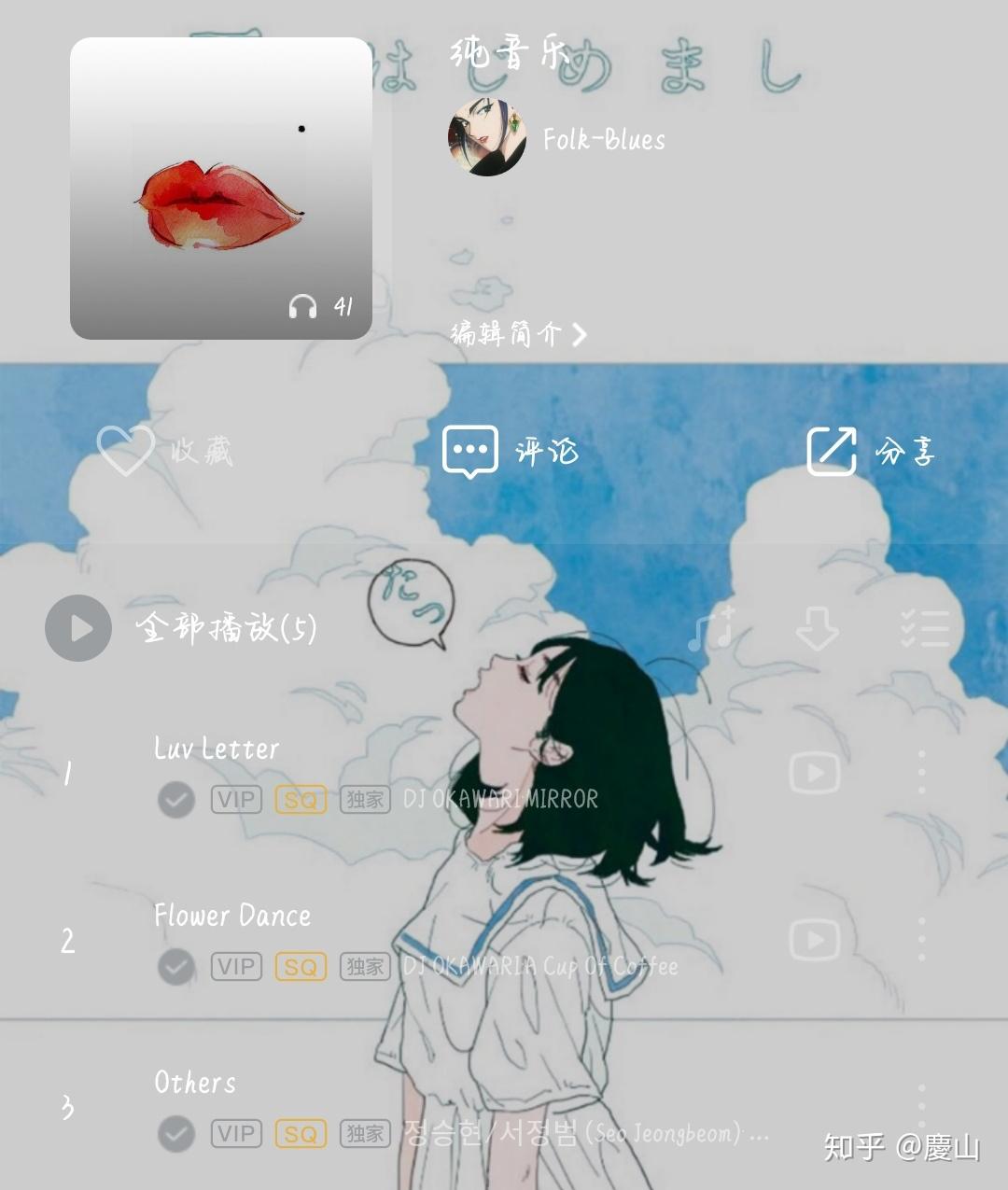Open more options for Others
1008x1190 pixels.
click(x=922, y=1106)
